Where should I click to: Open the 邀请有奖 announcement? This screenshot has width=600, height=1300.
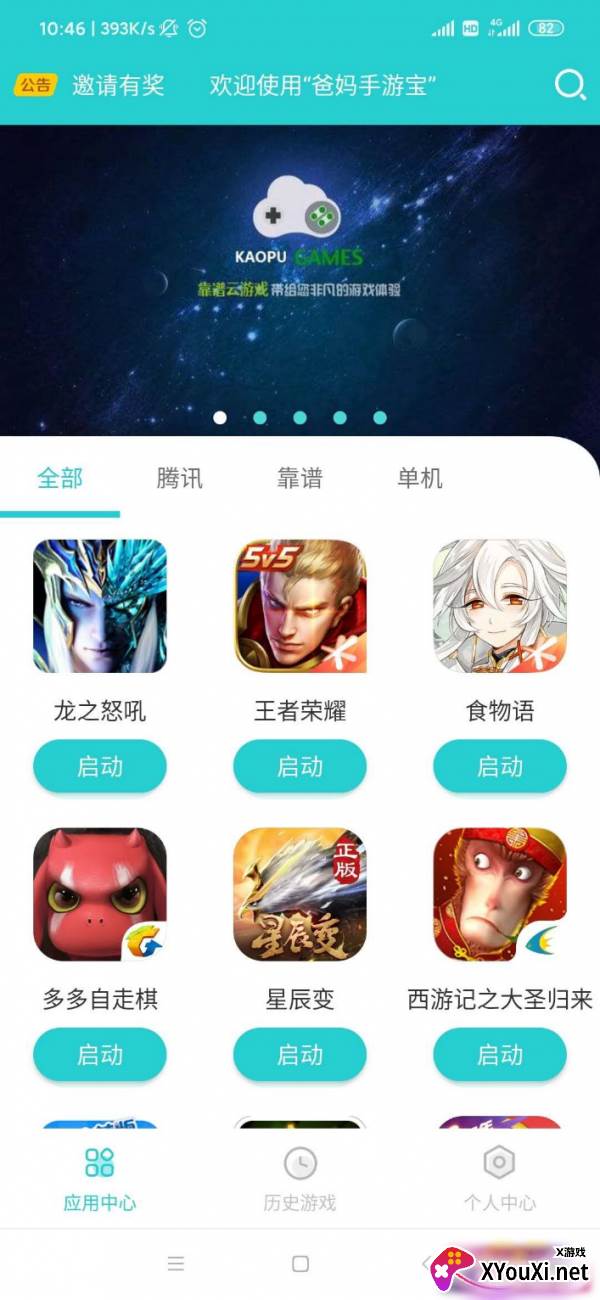[117, 86]
